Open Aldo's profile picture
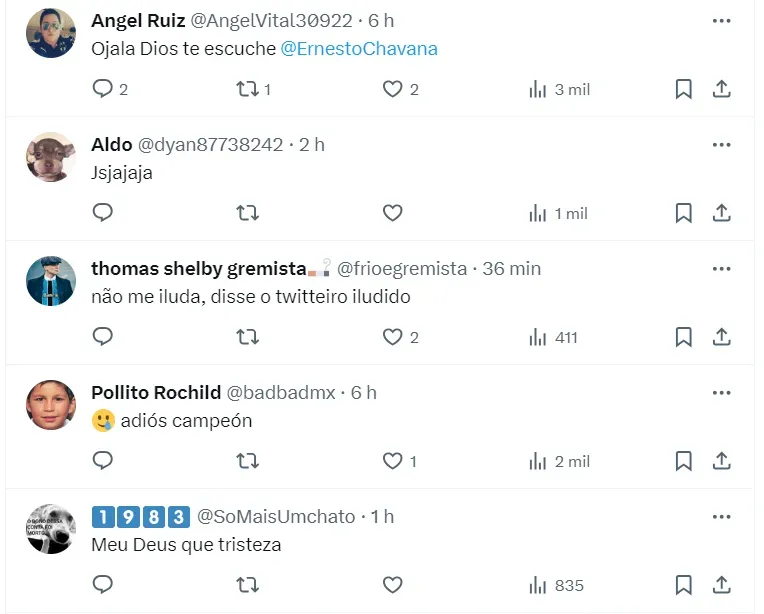The width and height of the screenshot is (764, 614). tap(51, 157)
